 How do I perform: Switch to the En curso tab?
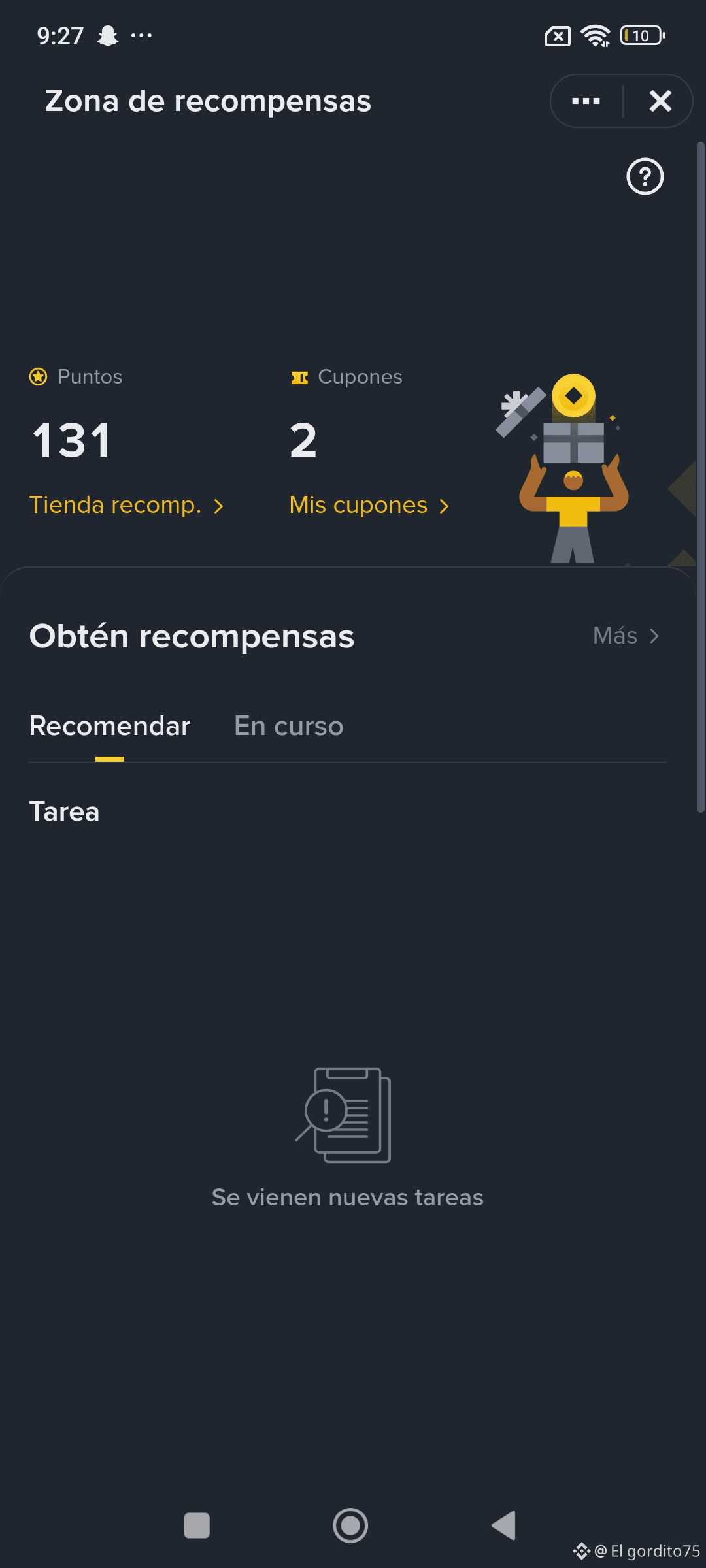click(288, 726)
